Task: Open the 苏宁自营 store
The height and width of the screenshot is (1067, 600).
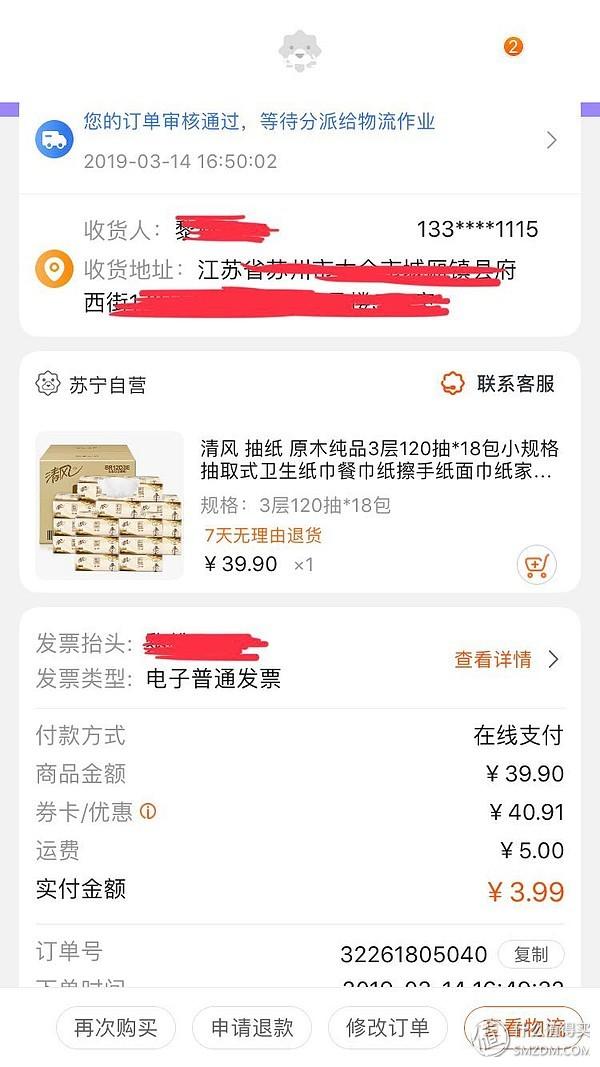Action: (x=107, y=385)
